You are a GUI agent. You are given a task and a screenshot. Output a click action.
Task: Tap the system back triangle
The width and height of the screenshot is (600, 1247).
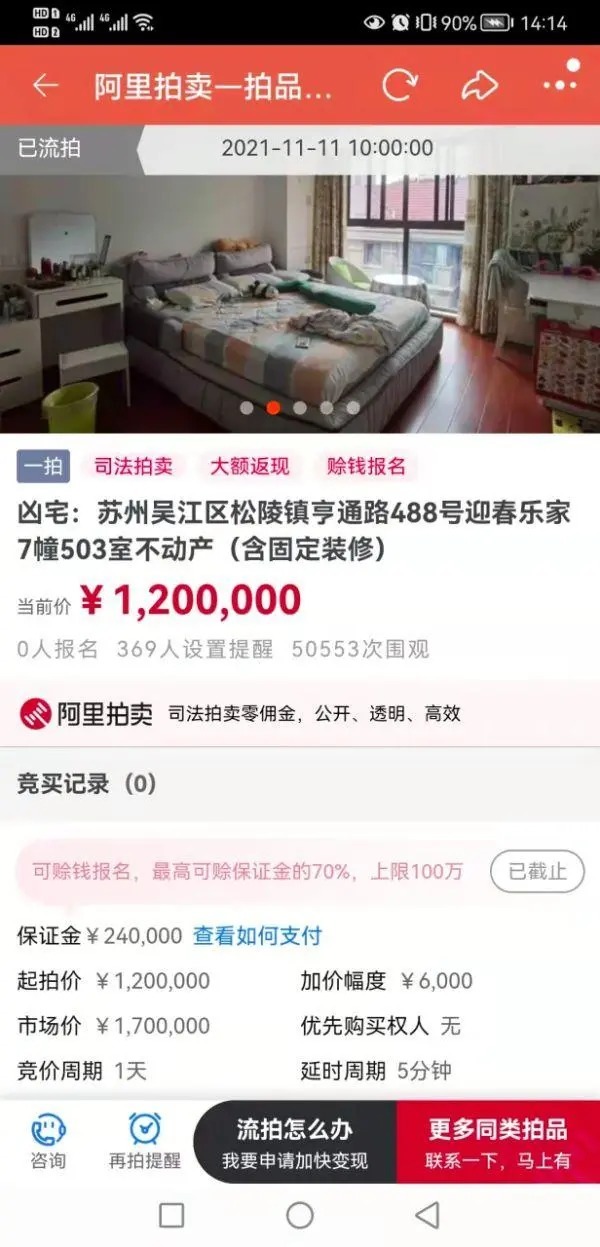[x=428, y=1215]
